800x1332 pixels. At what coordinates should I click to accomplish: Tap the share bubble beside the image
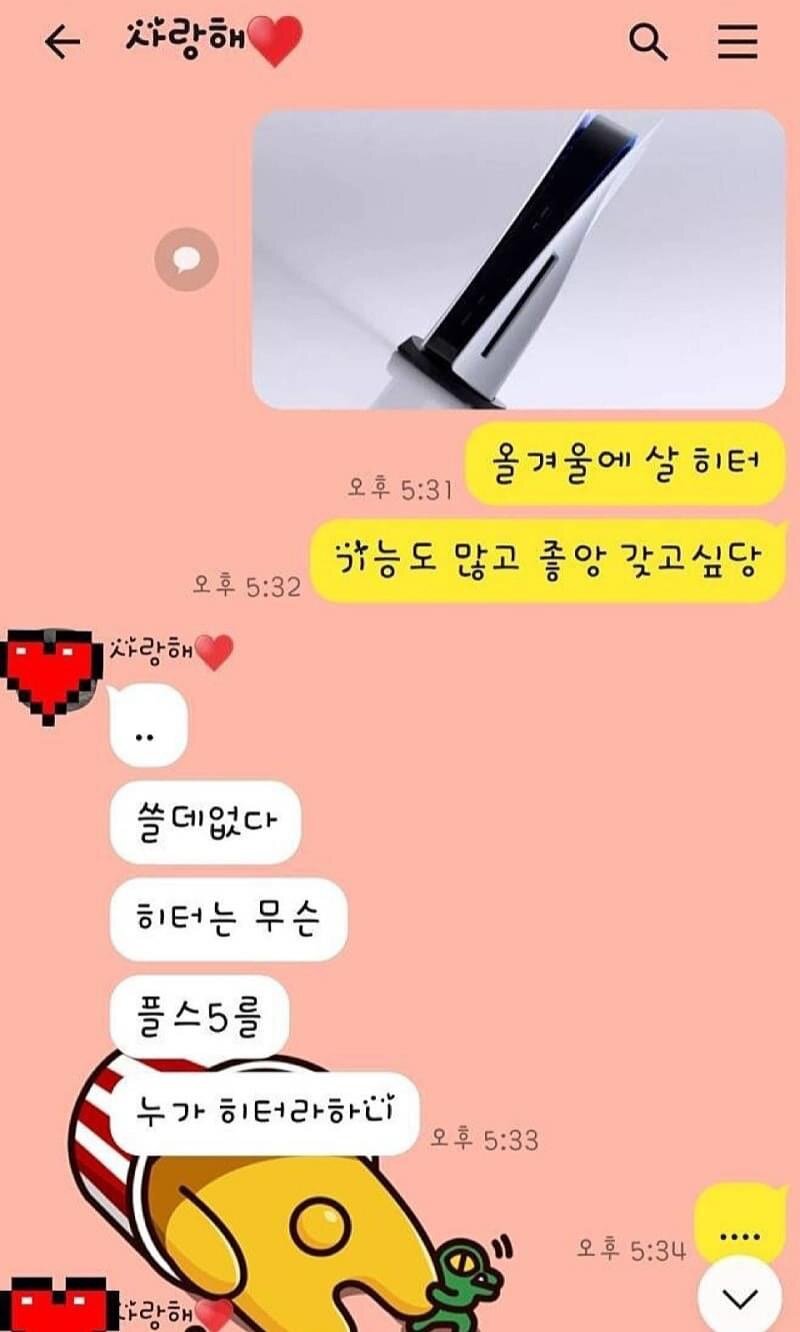pos(186,260)
